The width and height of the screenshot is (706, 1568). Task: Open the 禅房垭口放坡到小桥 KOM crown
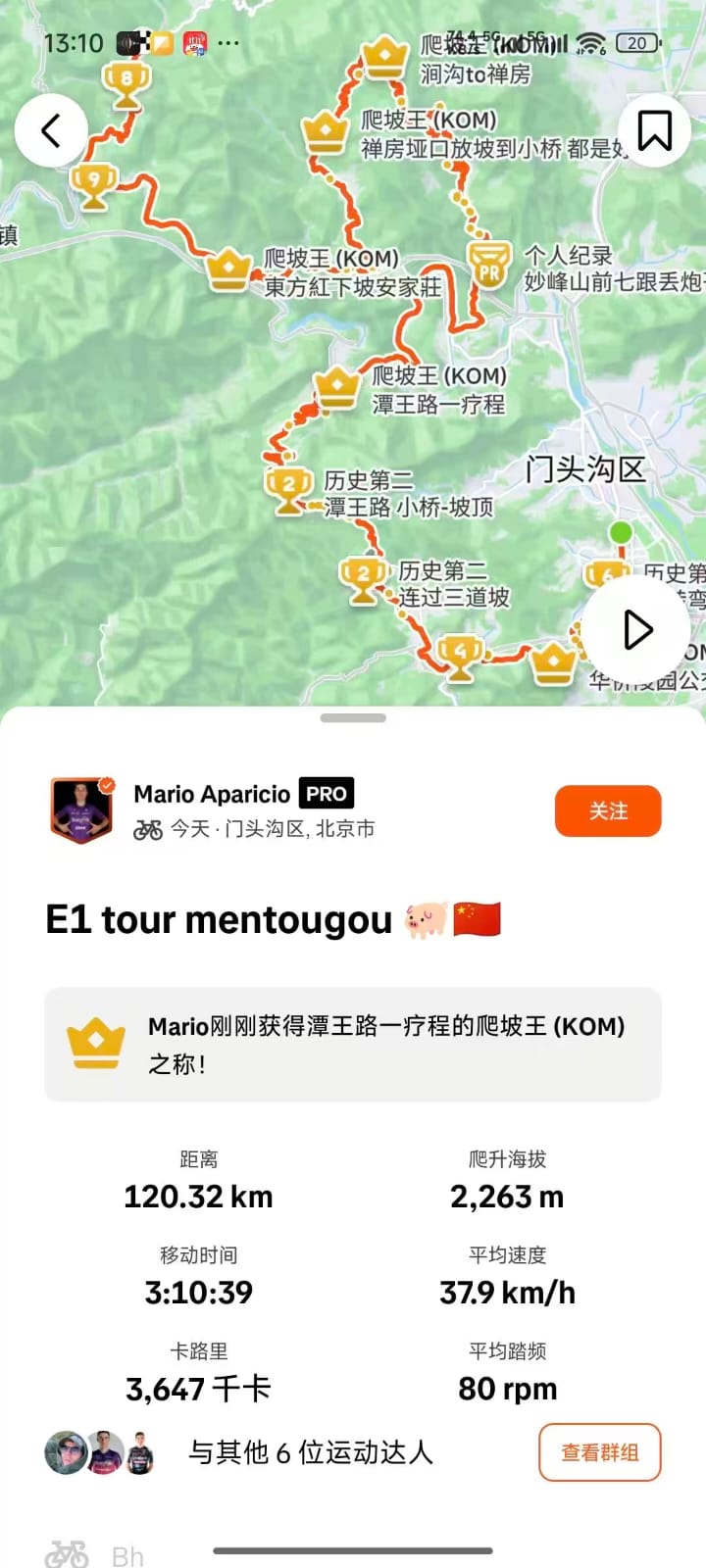tap(326, 131)
